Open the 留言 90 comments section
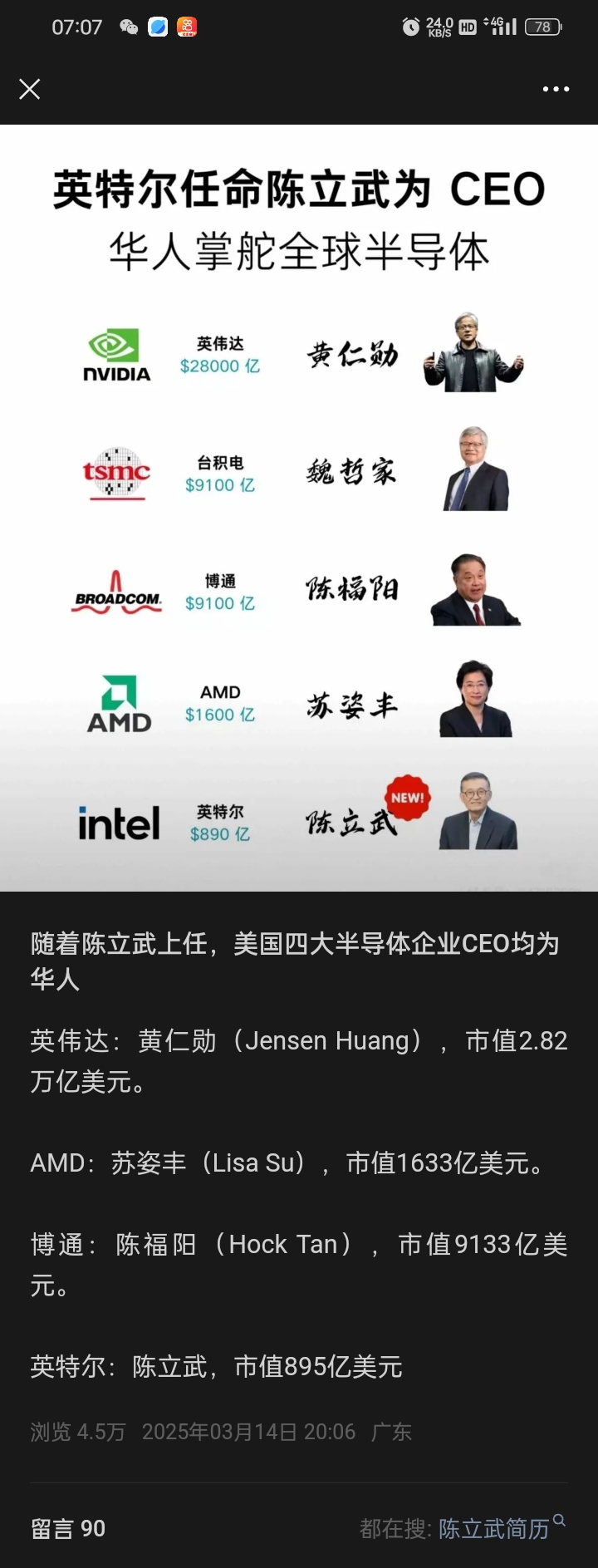 [68, 1529]
